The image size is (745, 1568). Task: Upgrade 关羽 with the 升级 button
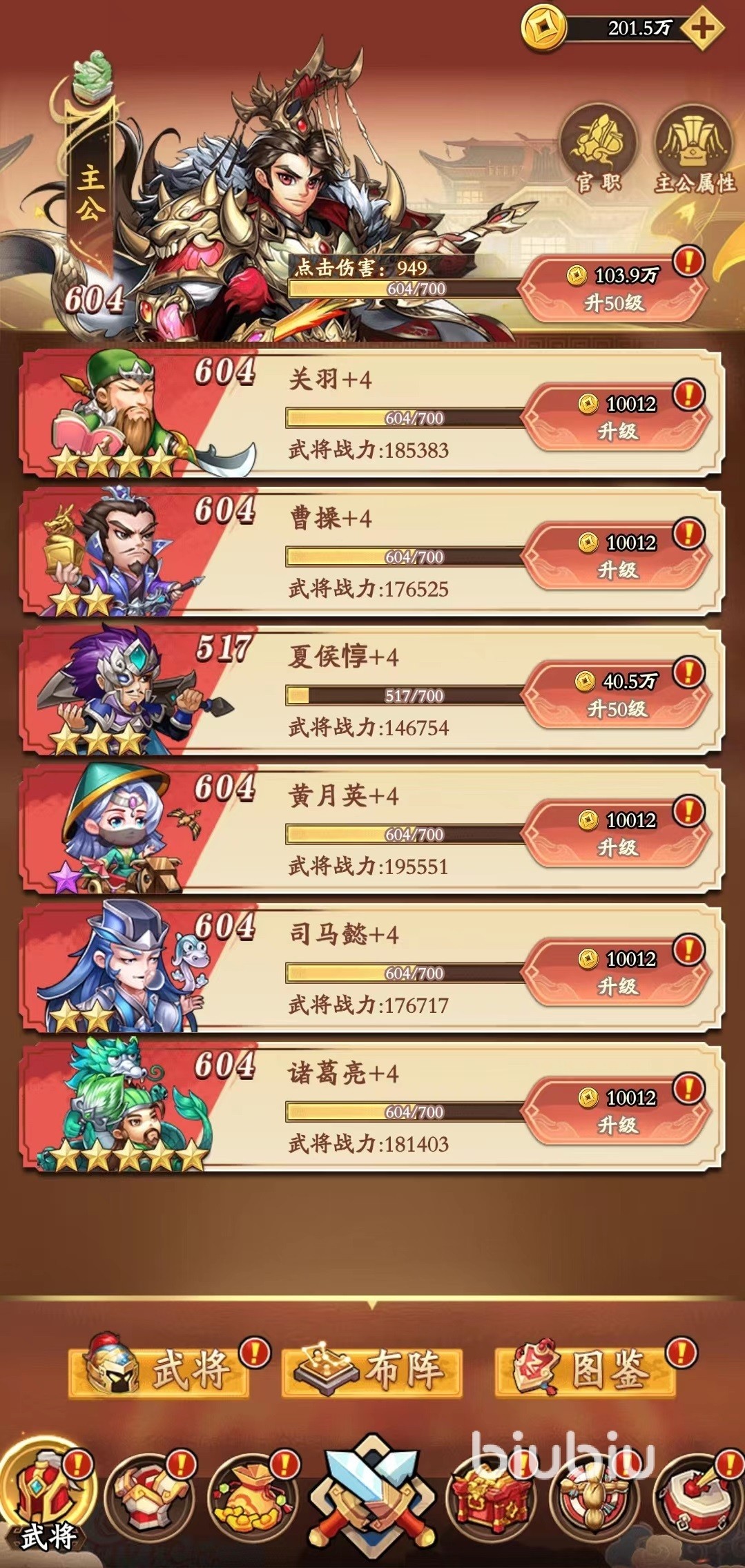617,418
